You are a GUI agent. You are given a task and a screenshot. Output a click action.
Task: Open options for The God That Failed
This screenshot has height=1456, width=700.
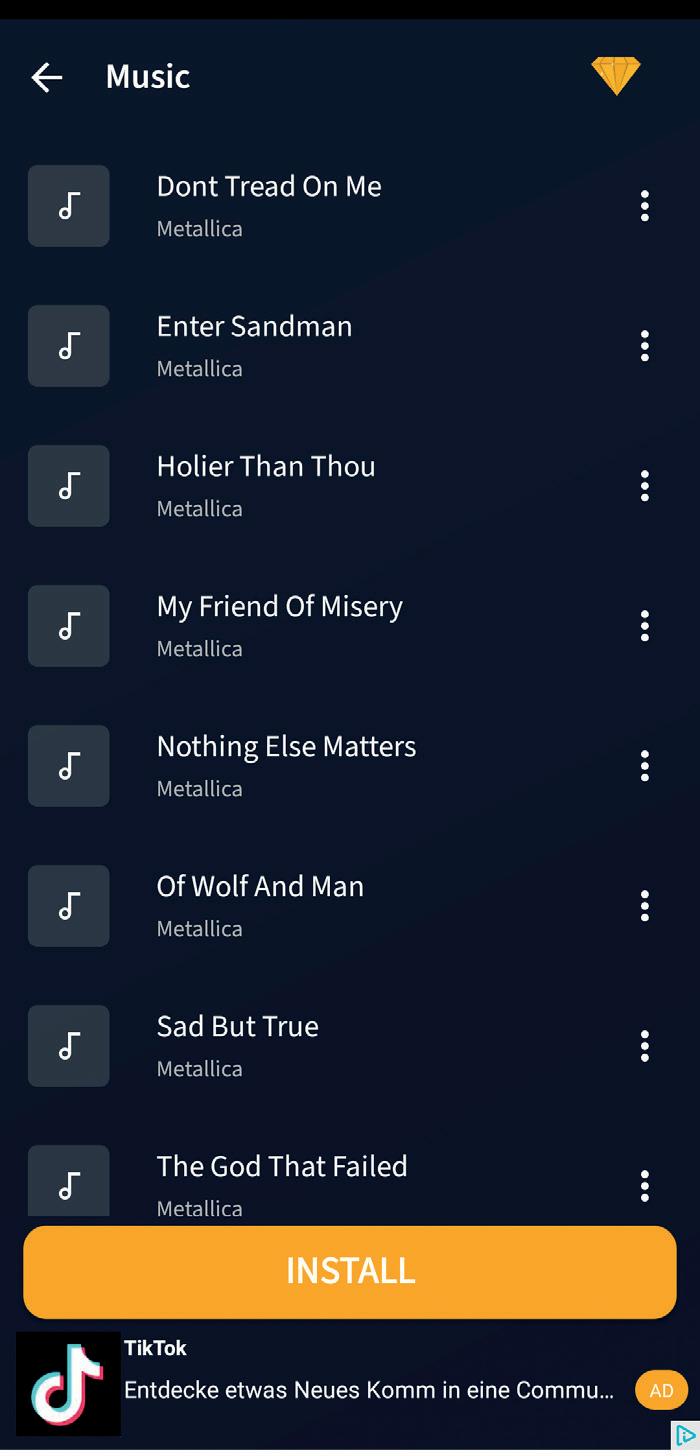(x=645, y=1186)
